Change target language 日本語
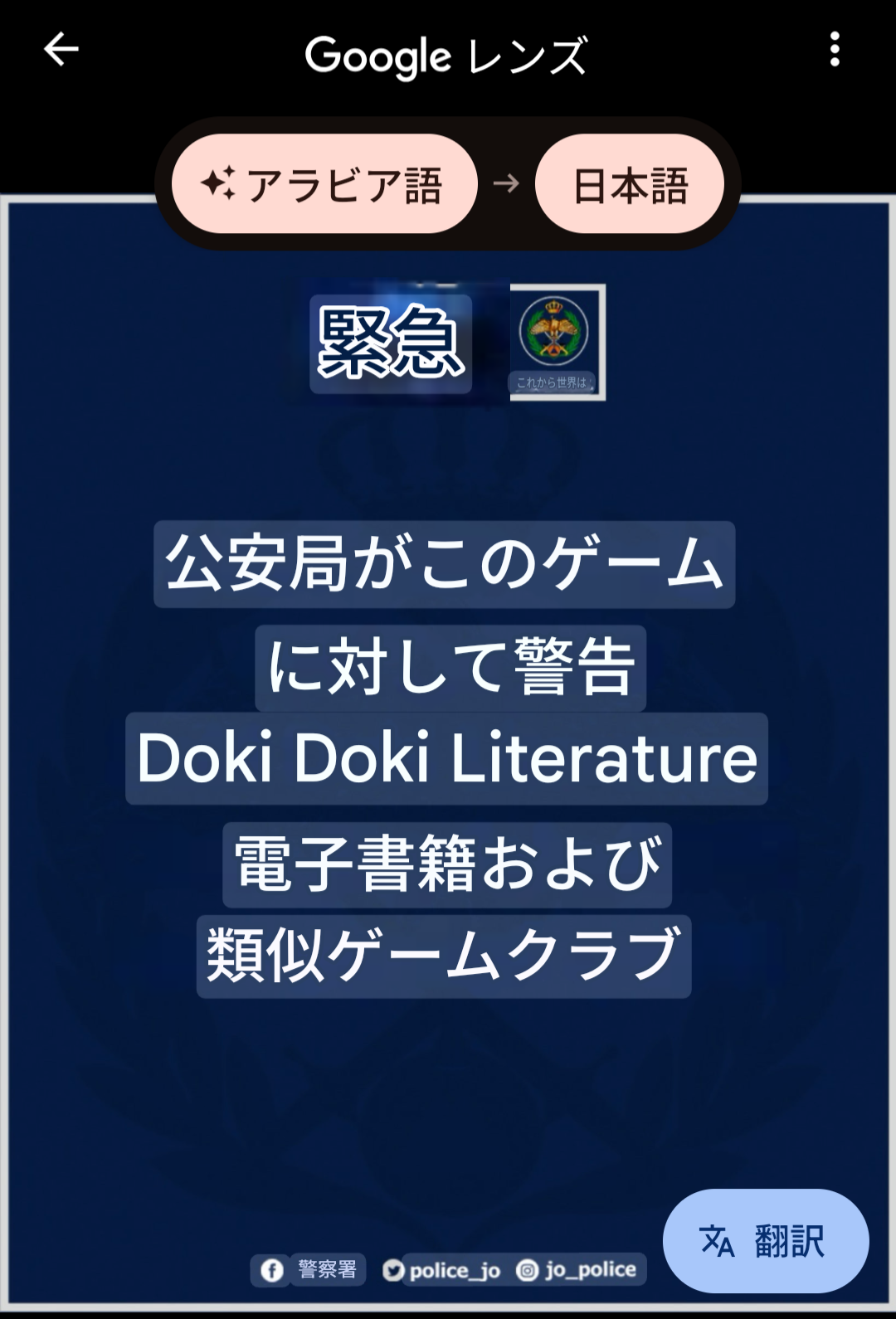 pos(630,183)
